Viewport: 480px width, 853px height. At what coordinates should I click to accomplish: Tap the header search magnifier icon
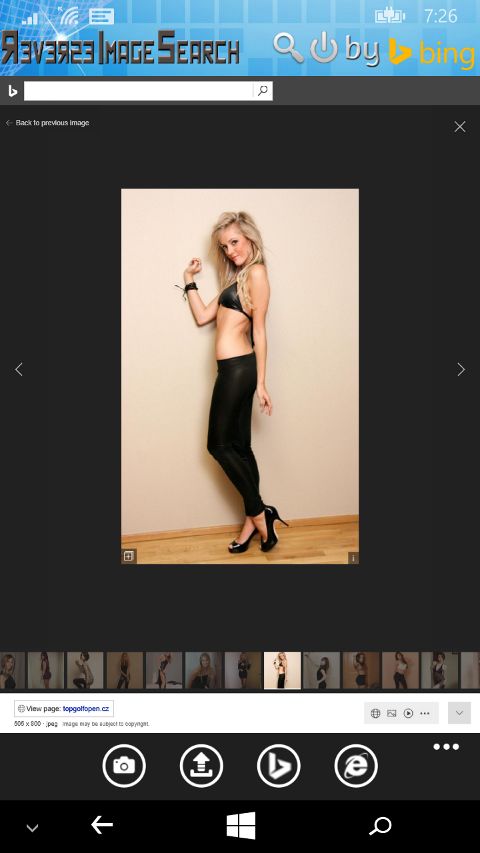(288, 47)
